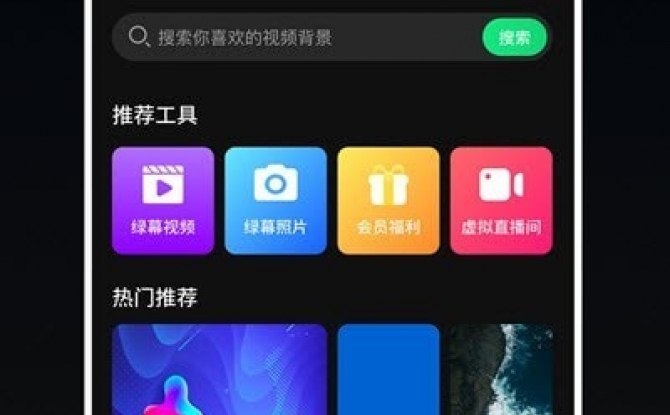This screenshot has width=670, height=415.
Task: Tap the green 搜索 button
Action: point(514,38)
